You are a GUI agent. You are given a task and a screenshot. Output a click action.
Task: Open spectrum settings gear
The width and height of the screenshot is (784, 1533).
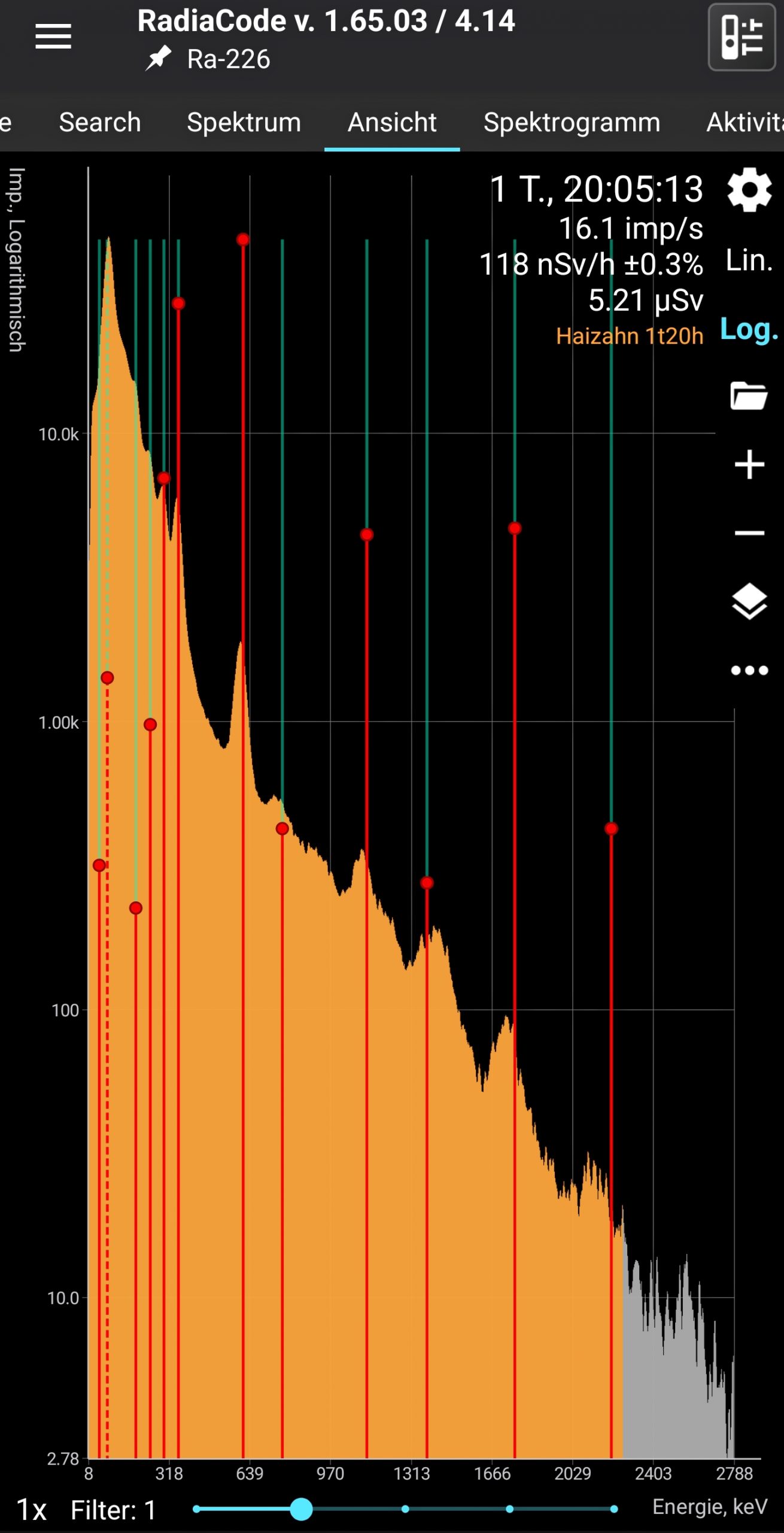[749, 190]
